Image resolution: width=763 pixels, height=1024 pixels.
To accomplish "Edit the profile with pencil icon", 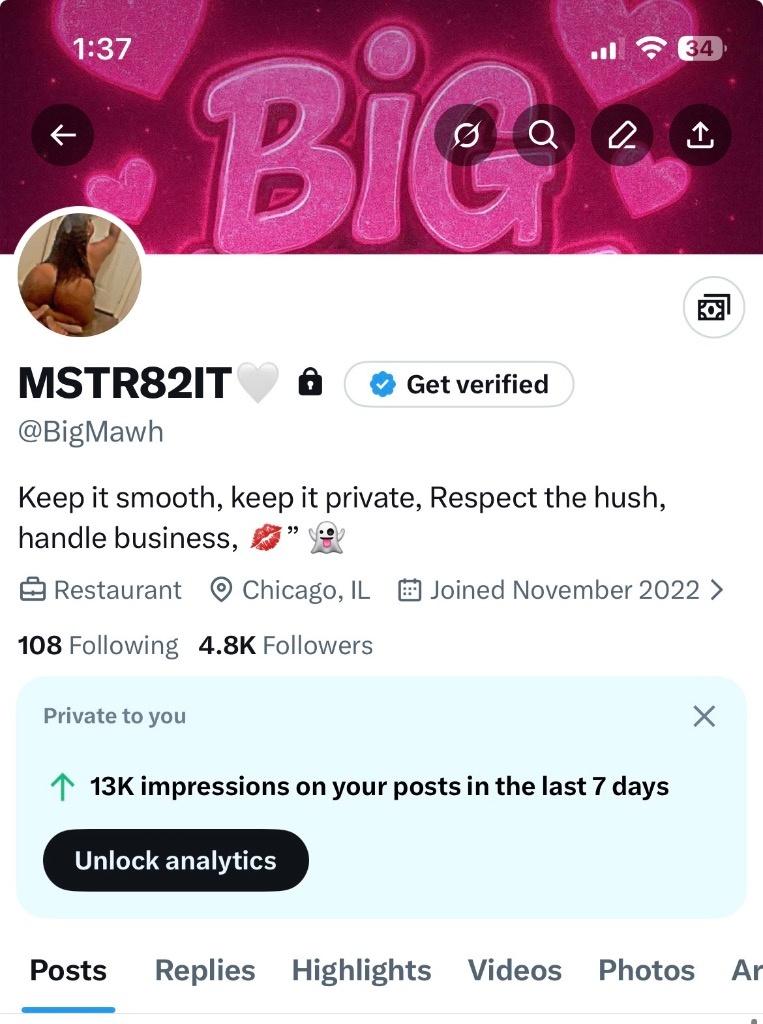I will 622,135.
